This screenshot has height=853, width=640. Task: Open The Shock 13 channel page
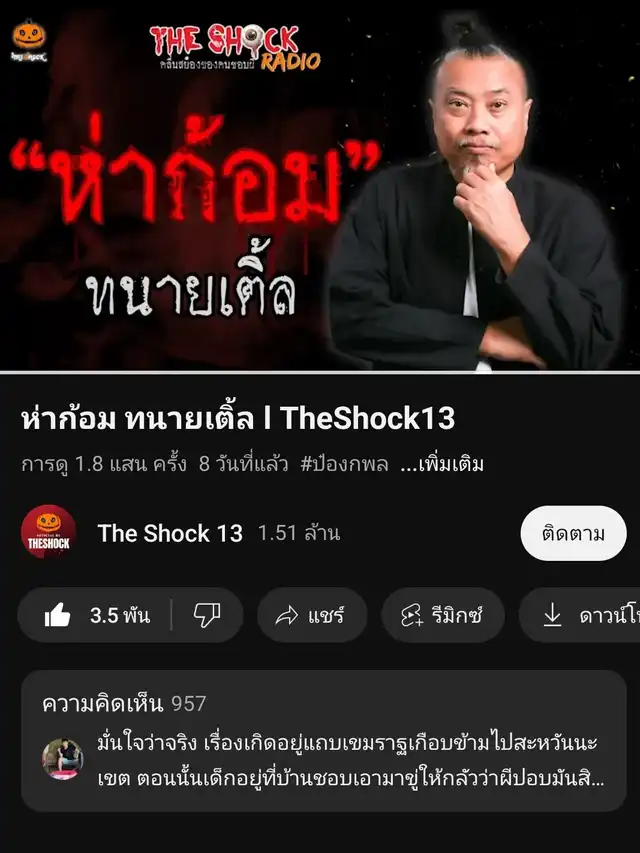click(170, 533)
